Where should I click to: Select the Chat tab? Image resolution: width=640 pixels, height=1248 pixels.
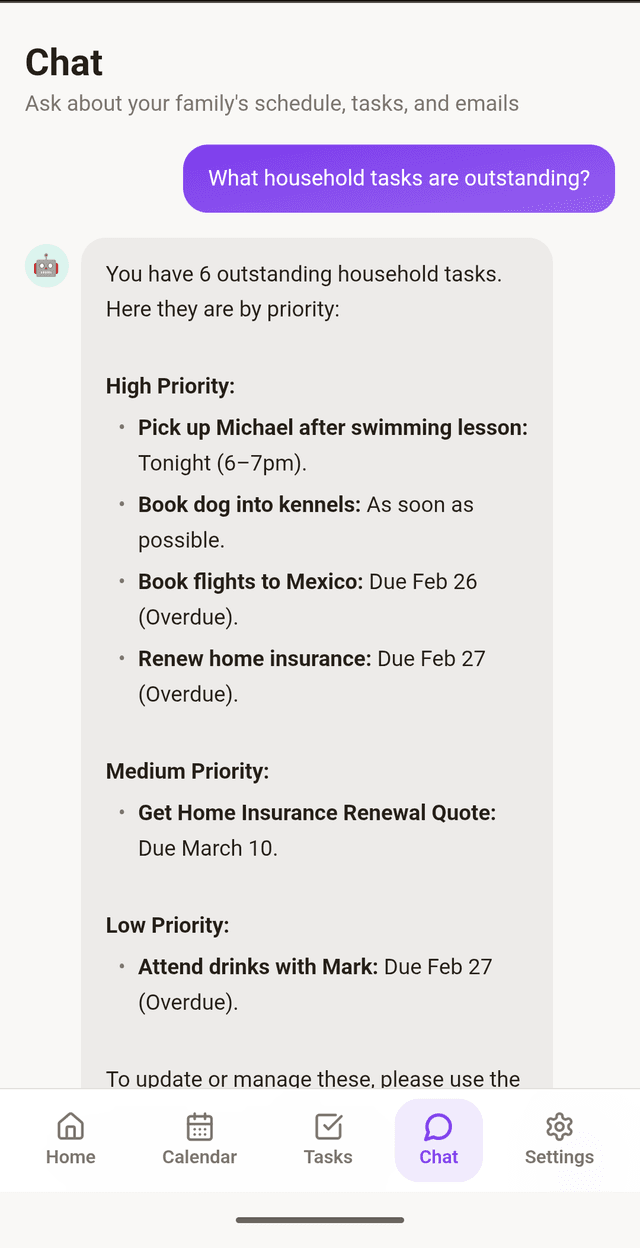coord(438,1139)
